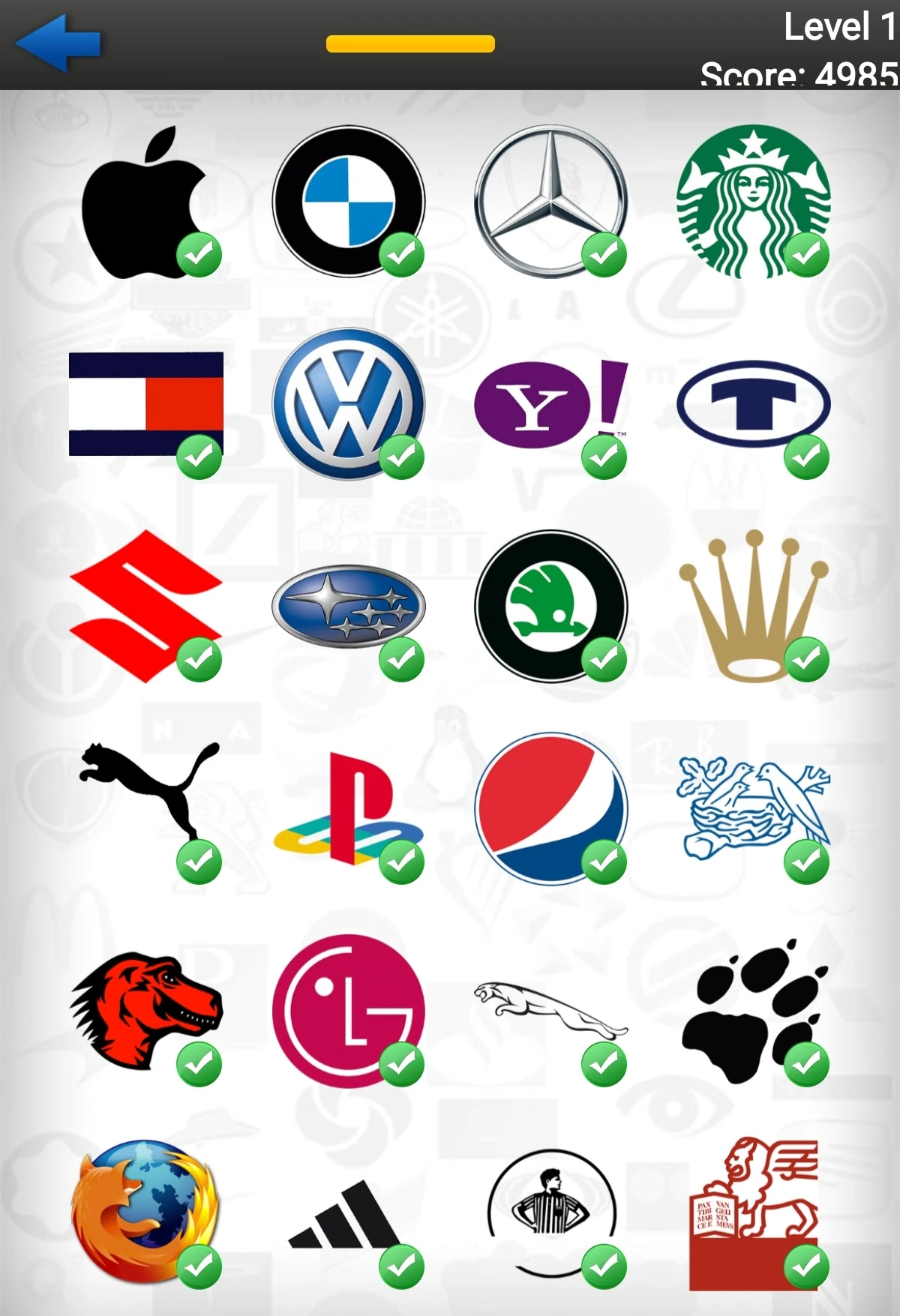Image resolution: width=900 pixels, height=1316 pixels.
Task: Select the Pepsi globe logo tile
Action: pyautogui.click(x=551, y=808)
